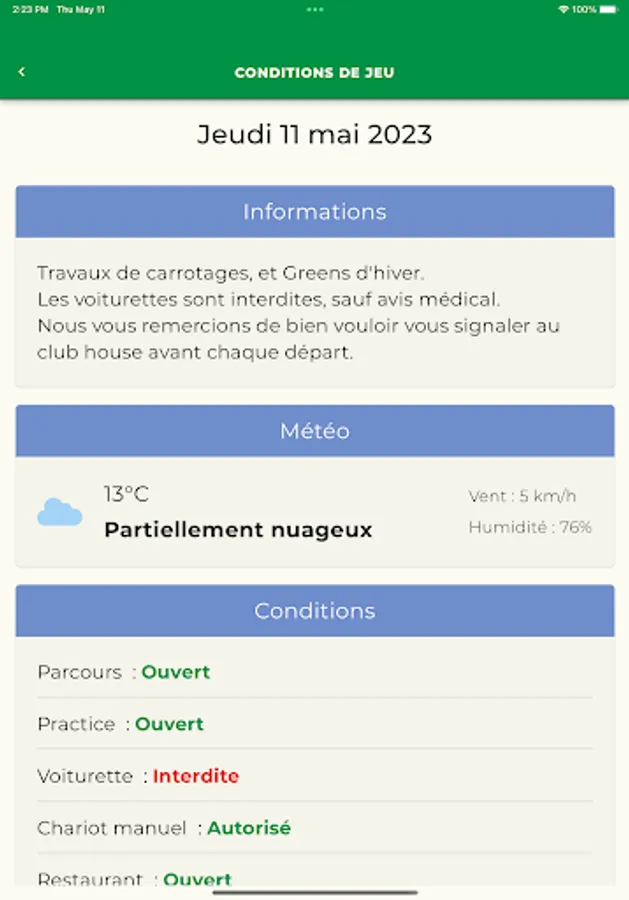
Task: Go back from Conditions de jeu
Action: [x=22, y=72]
